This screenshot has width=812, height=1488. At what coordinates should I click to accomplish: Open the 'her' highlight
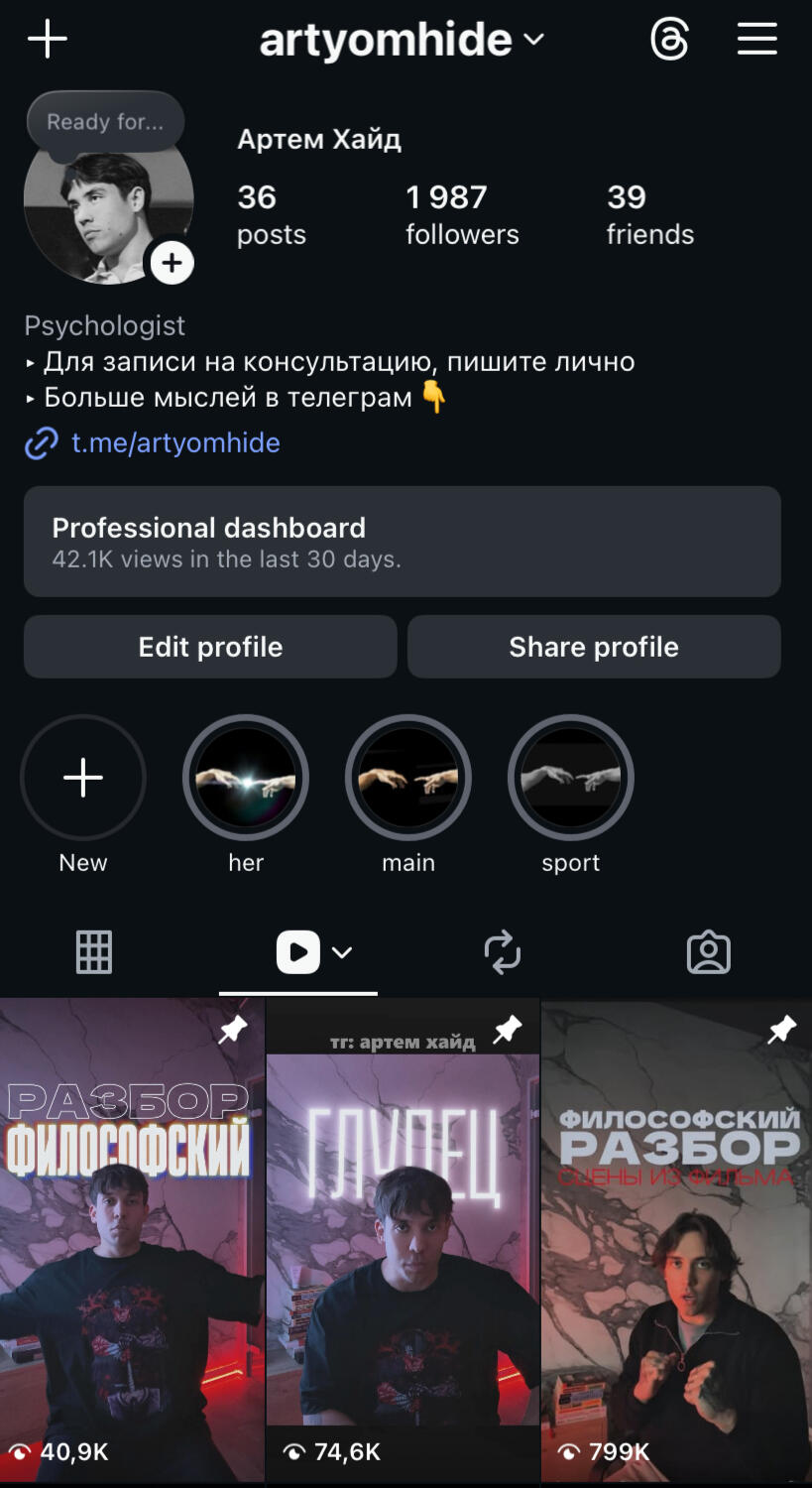[246, 778]
